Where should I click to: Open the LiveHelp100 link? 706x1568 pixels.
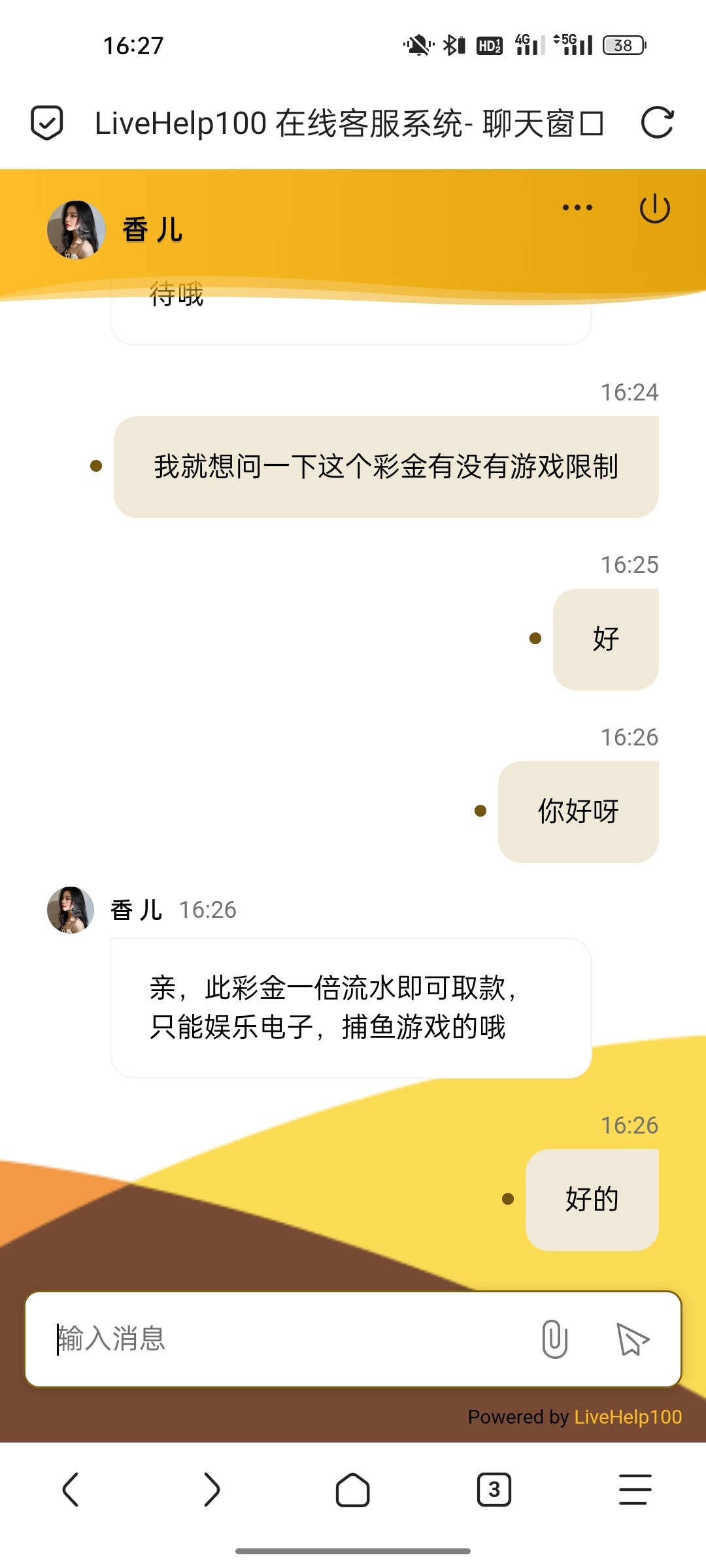(x=628, y=1416)
